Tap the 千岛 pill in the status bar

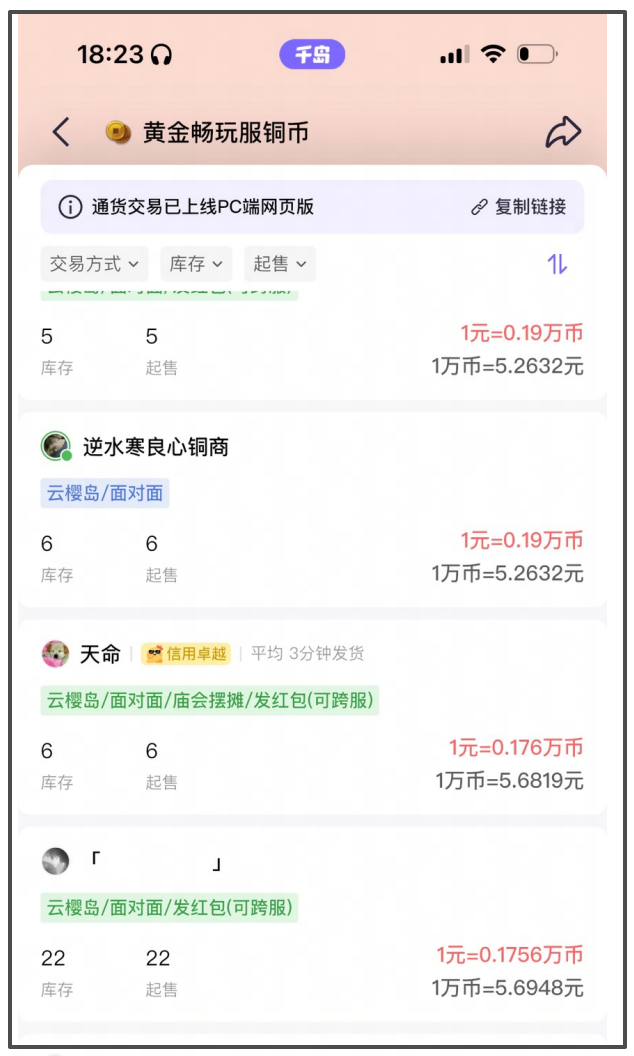click(x=312, y=55)
